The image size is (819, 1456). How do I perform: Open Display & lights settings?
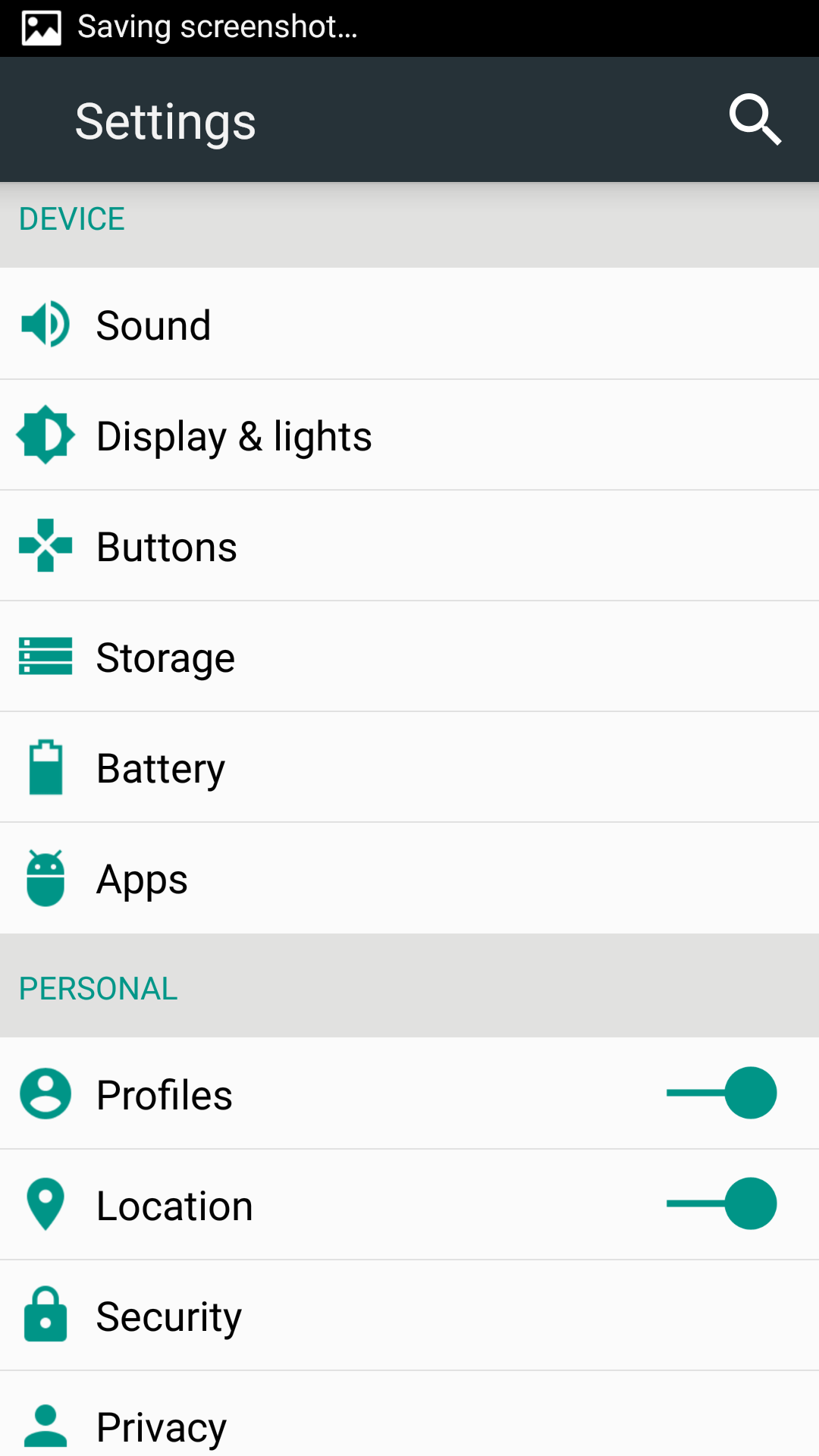pyautogui.click(x=409, y=435)
